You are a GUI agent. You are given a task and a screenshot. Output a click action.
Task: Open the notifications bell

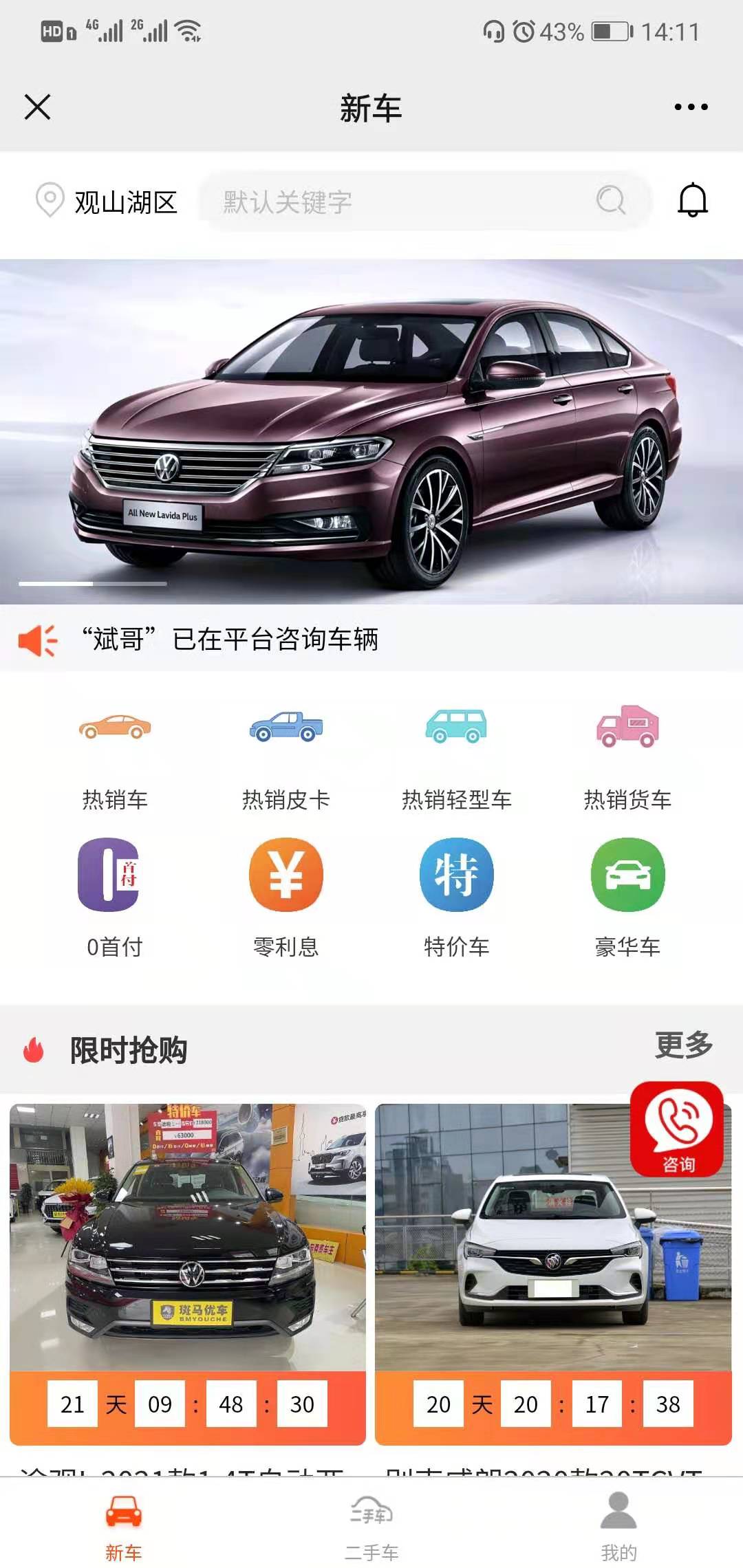(693, 200)
